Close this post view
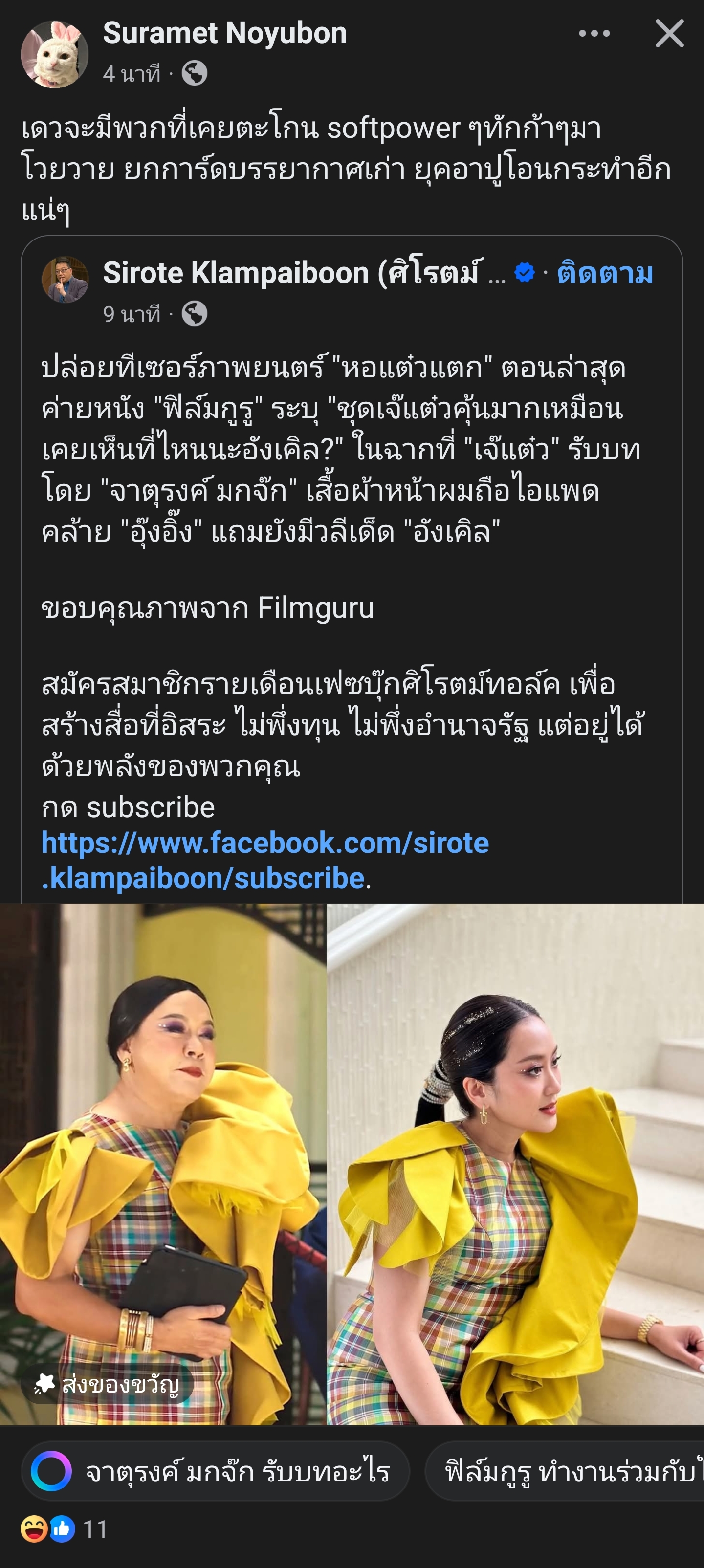The width and height of the screenshot is (704, 1568). coord(669,33)
